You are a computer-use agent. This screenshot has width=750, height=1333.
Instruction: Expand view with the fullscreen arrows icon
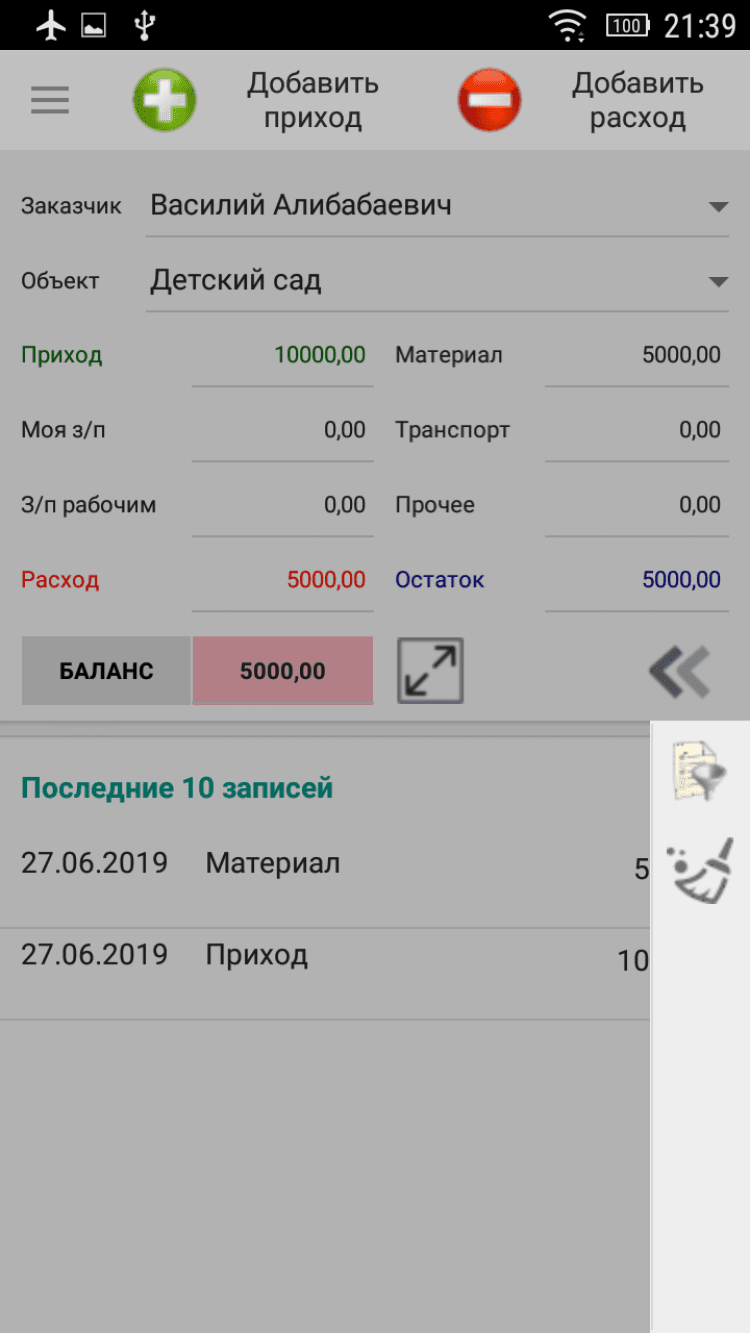click(430, 671)
